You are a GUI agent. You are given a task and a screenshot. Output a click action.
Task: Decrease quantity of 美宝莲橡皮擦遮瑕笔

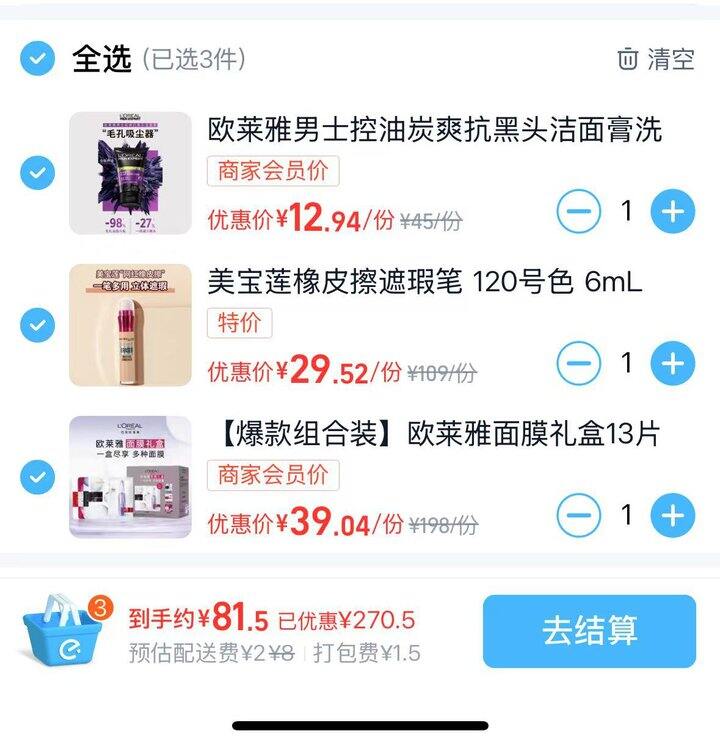578,363
